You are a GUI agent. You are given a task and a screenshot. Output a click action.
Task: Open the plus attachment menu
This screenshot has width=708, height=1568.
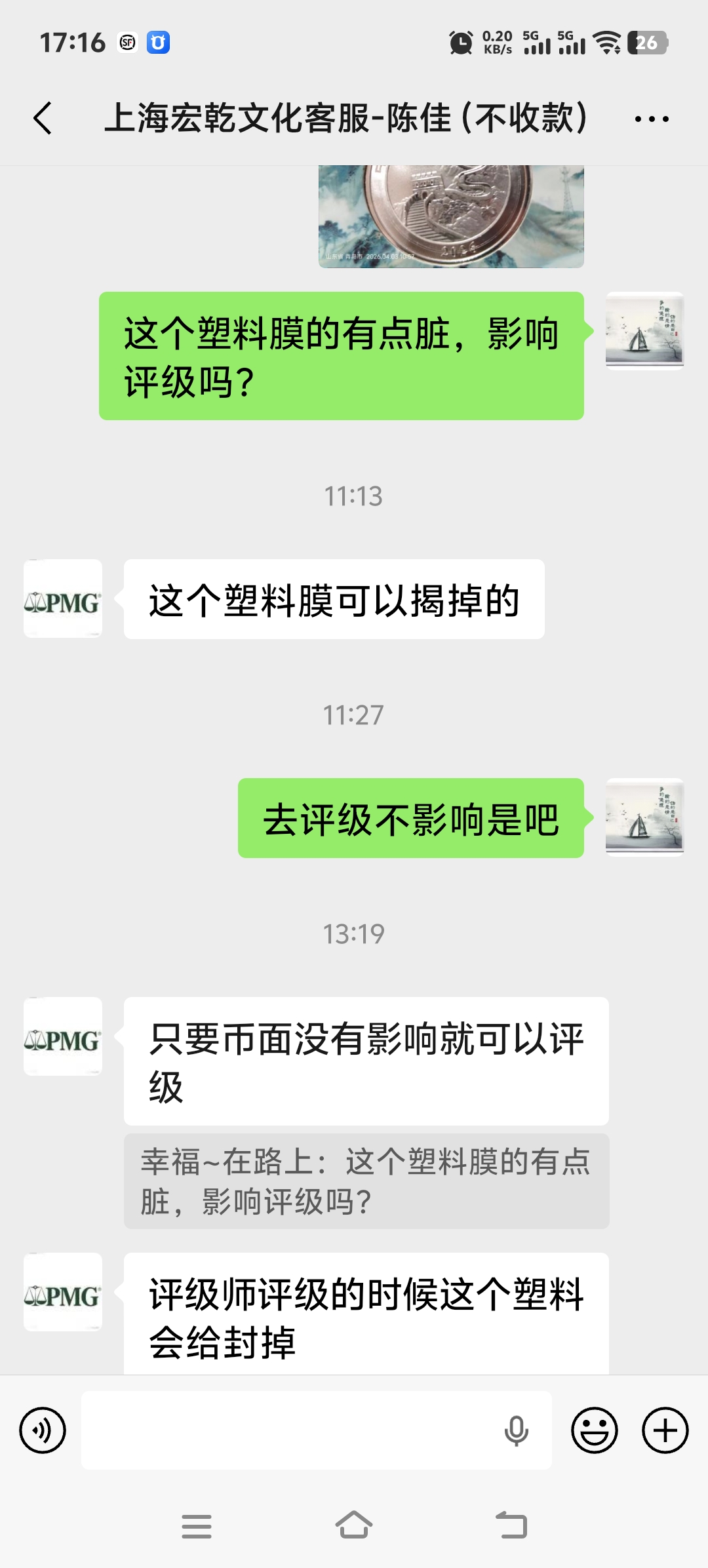tap(665, 1430)
